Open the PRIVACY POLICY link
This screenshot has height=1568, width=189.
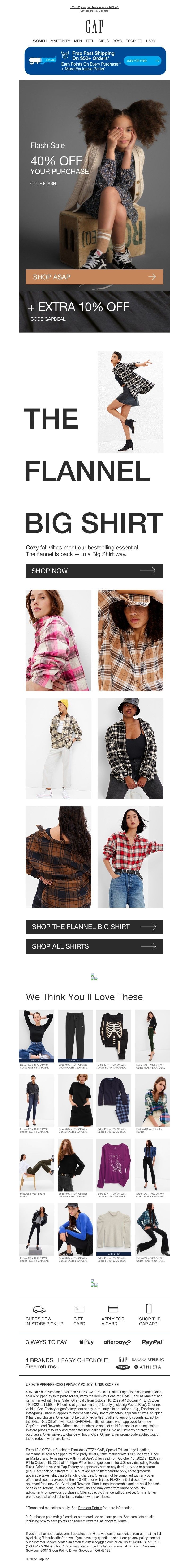tap(79, 1384)
